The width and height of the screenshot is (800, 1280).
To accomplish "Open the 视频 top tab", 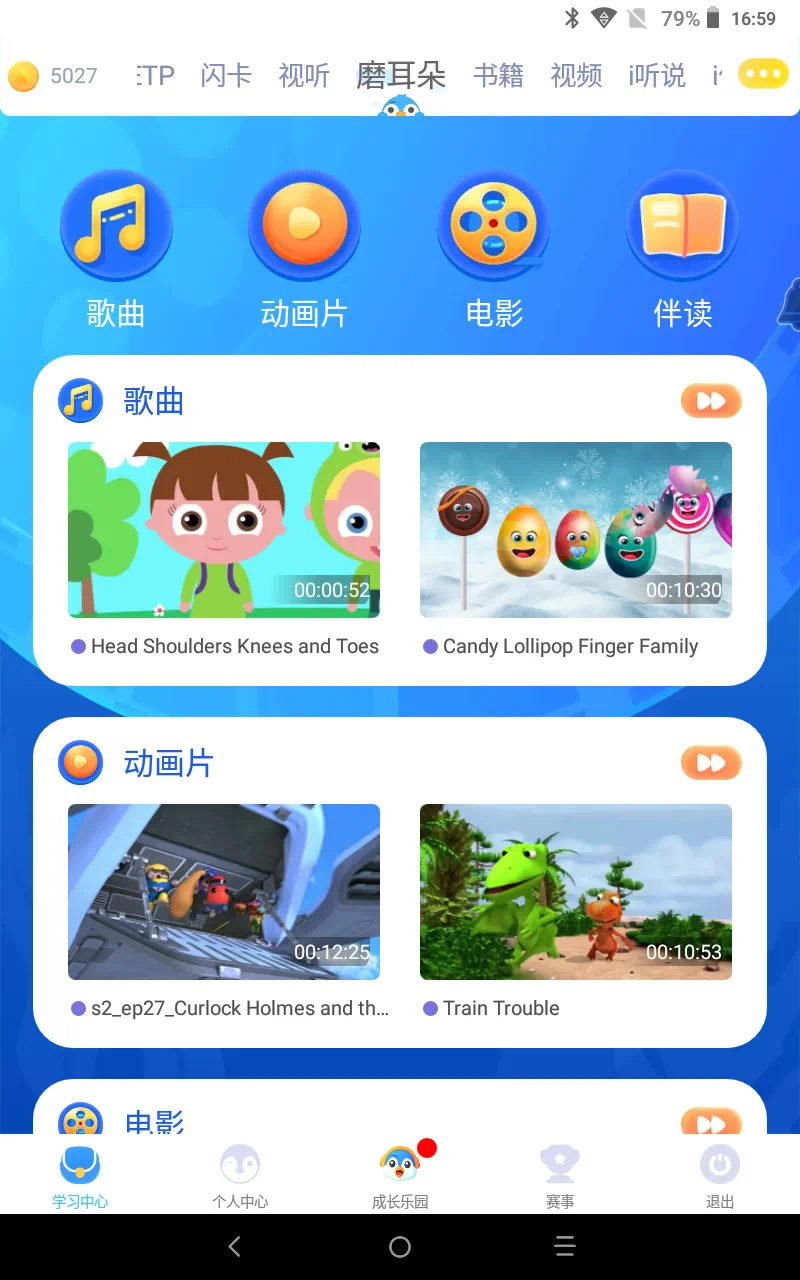I will [x=576, y=76].
